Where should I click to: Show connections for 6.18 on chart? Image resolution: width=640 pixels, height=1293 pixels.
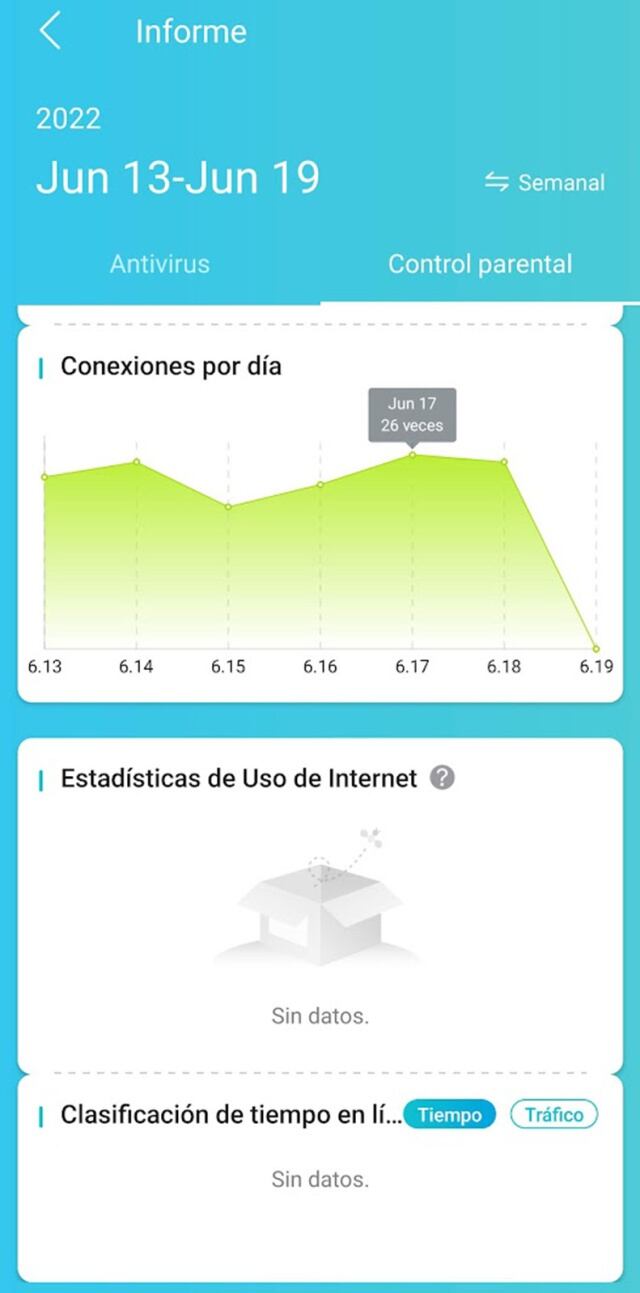tap(504, 462)
